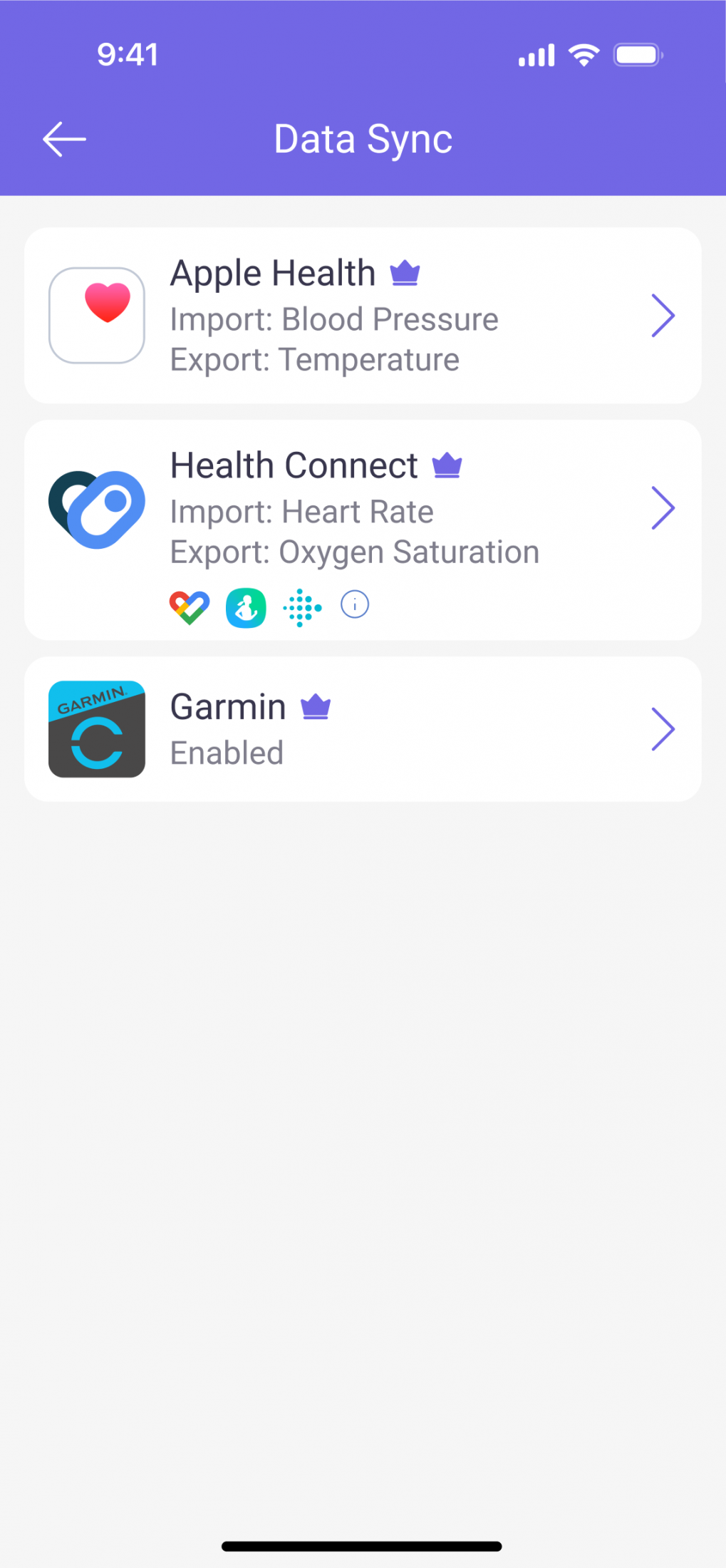Viewport: 726px width, 1568px height.
Task: Tap the info icon under Health Connect
Action: coord(355,605)
